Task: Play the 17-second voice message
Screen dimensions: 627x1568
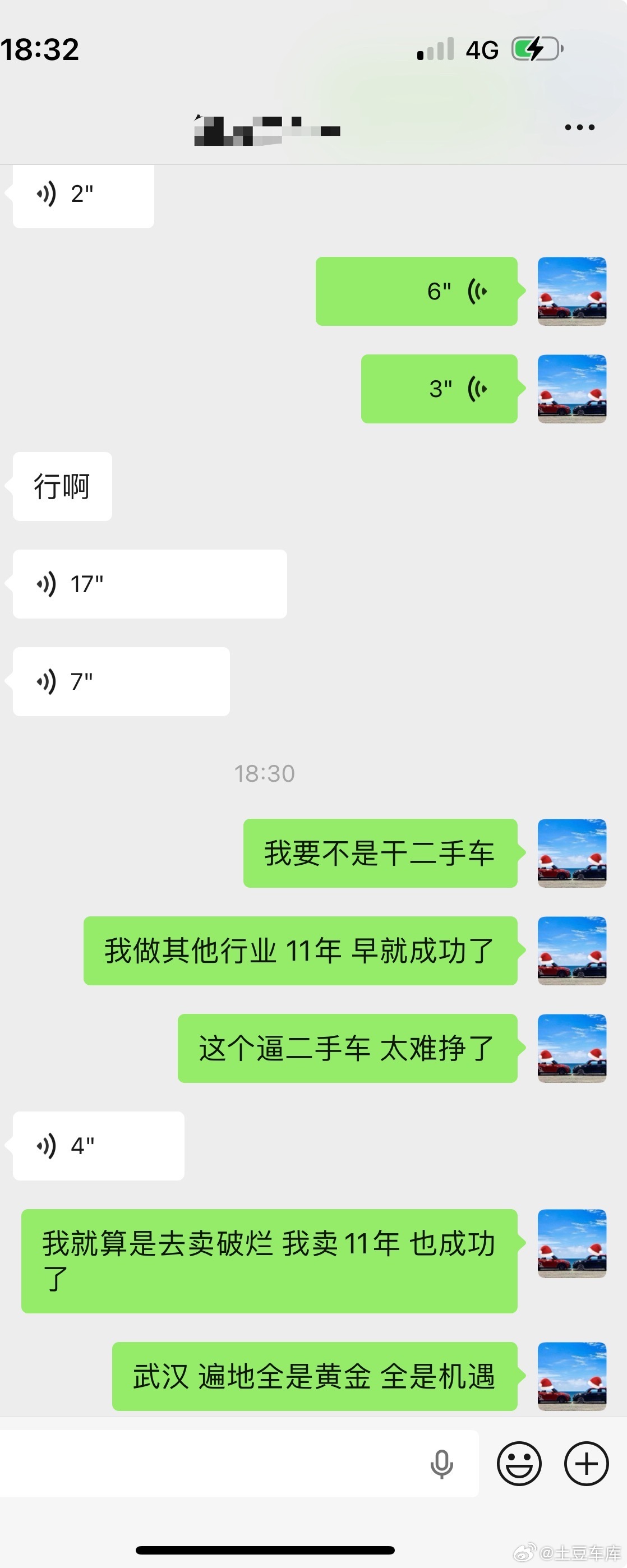Action: tap(148, 583)
